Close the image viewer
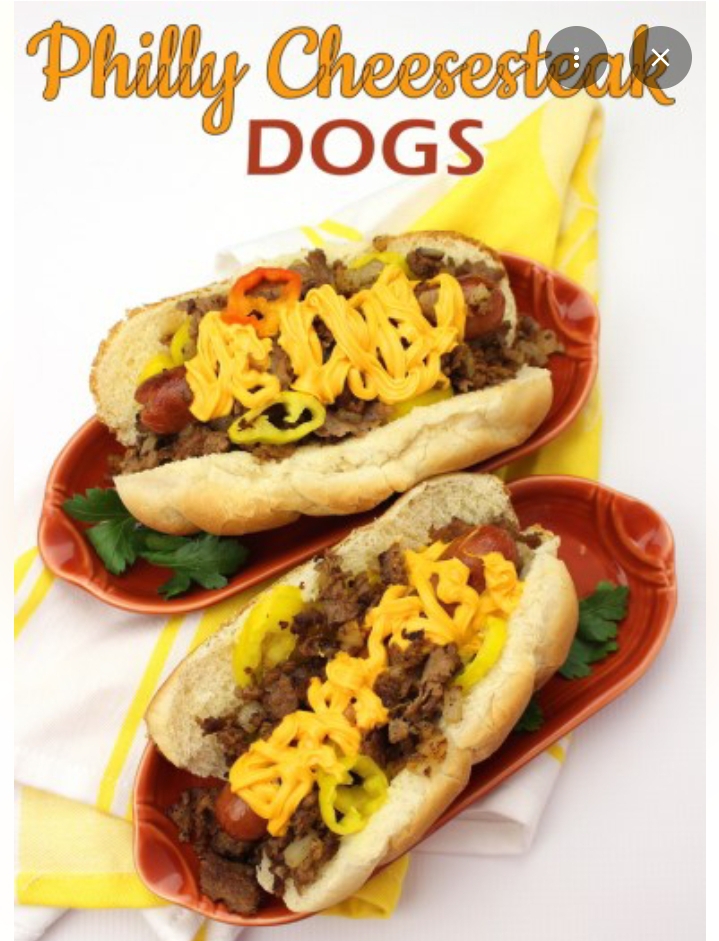The height and width of the screenshot is (941, 719). click(x=660, y=57)
